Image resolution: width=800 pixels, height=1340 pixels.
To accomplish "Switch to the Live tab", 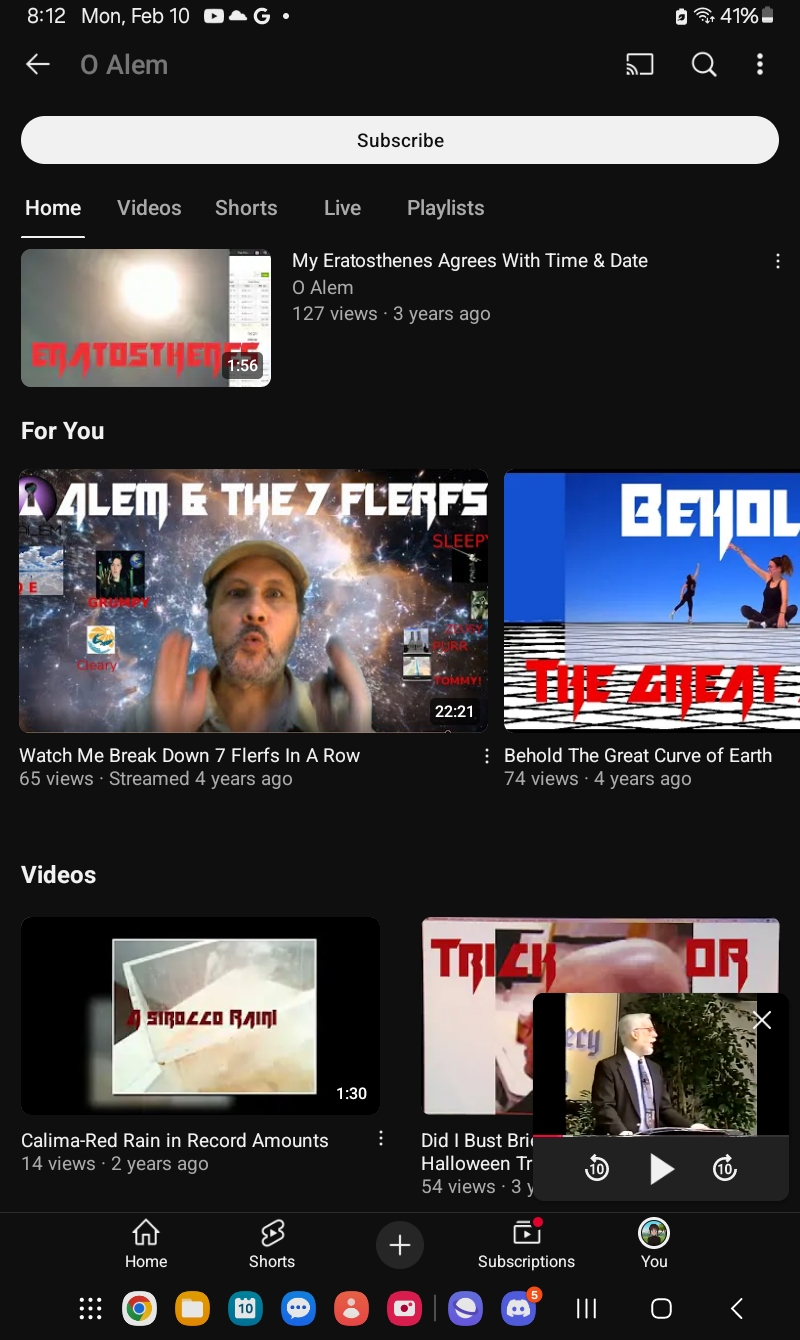I will tap(342, 208).
